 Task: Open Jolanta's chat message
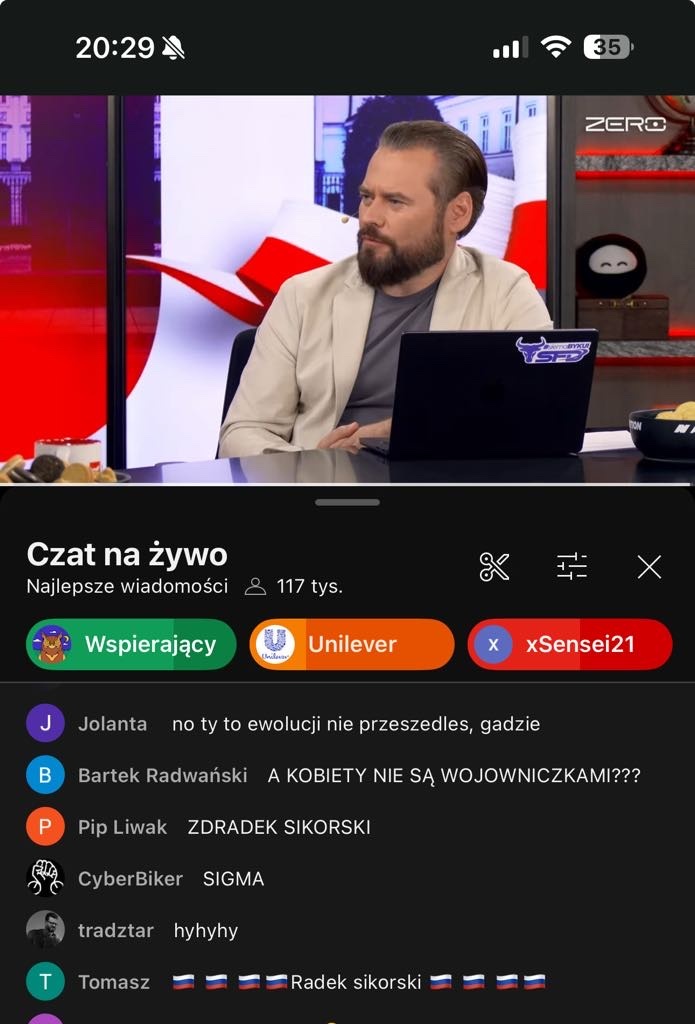pos(355,724)
